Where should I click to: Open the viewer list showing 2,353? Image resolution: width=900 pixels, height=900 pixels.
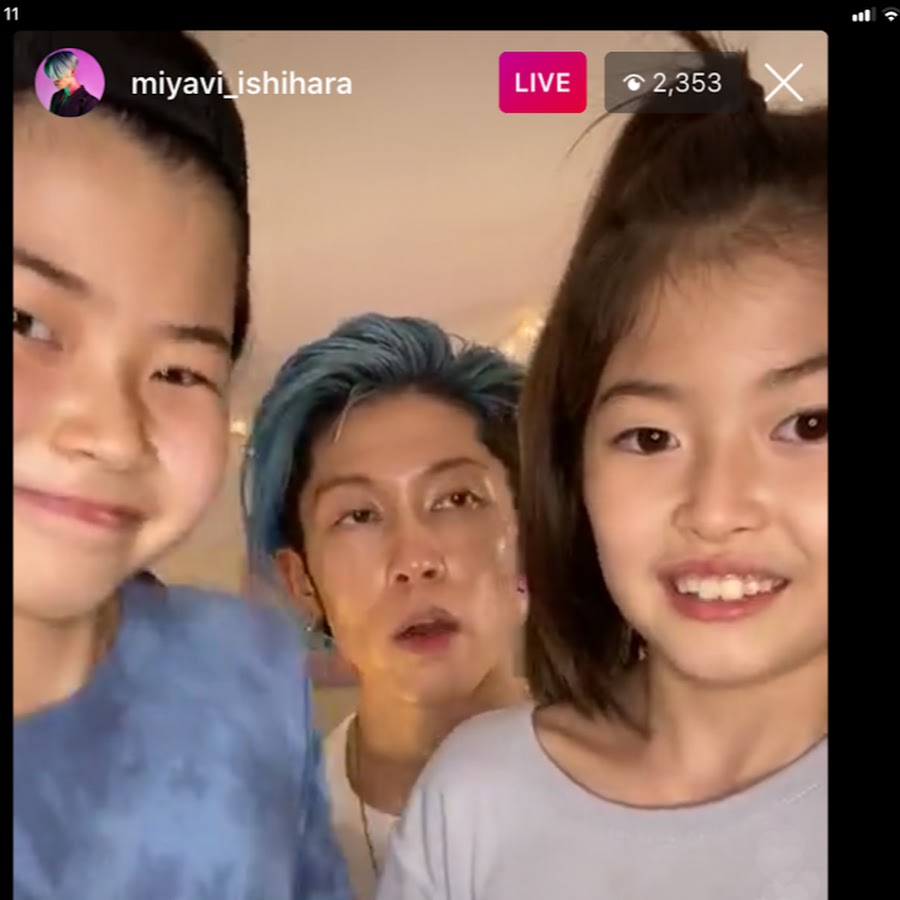pyautogui.click(x=673, y=83)
